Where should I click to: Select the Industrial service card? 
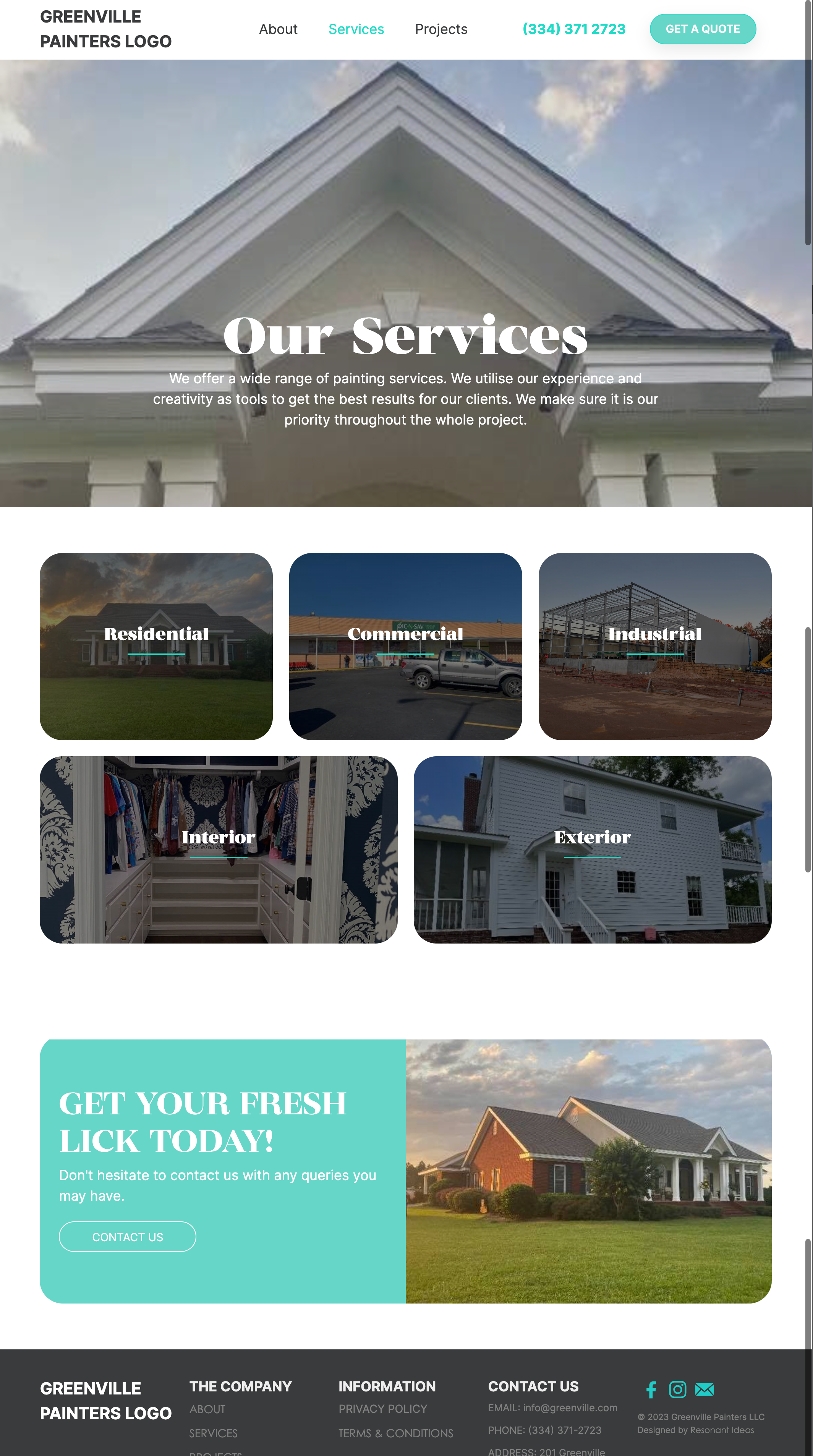(x=654, y=646)
